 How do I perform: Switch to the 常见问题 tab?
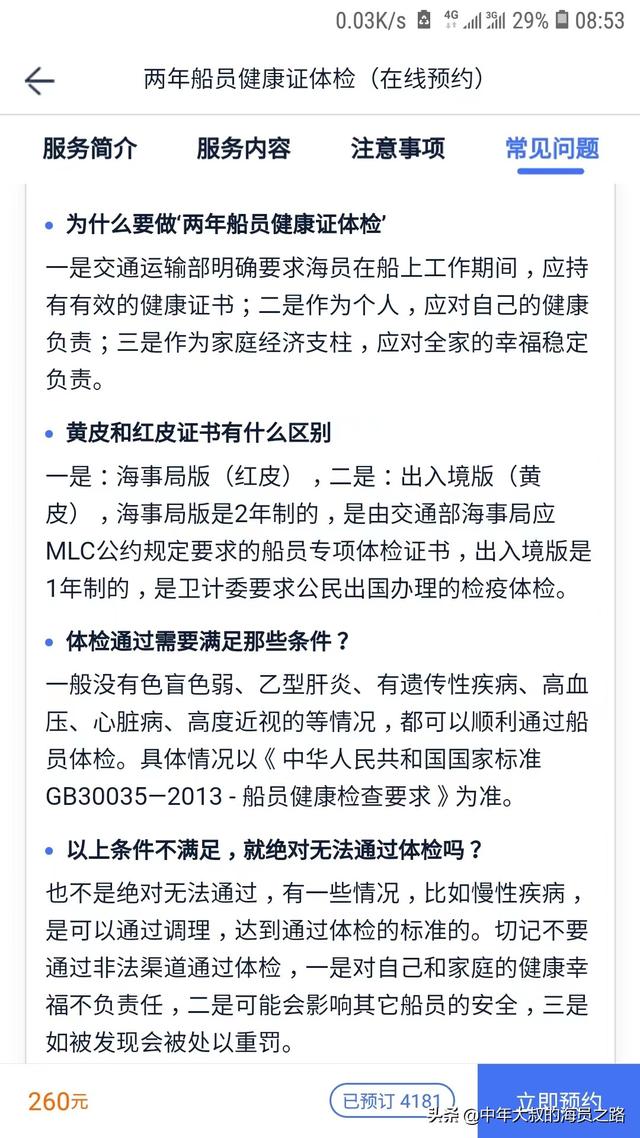pos(551,149)
